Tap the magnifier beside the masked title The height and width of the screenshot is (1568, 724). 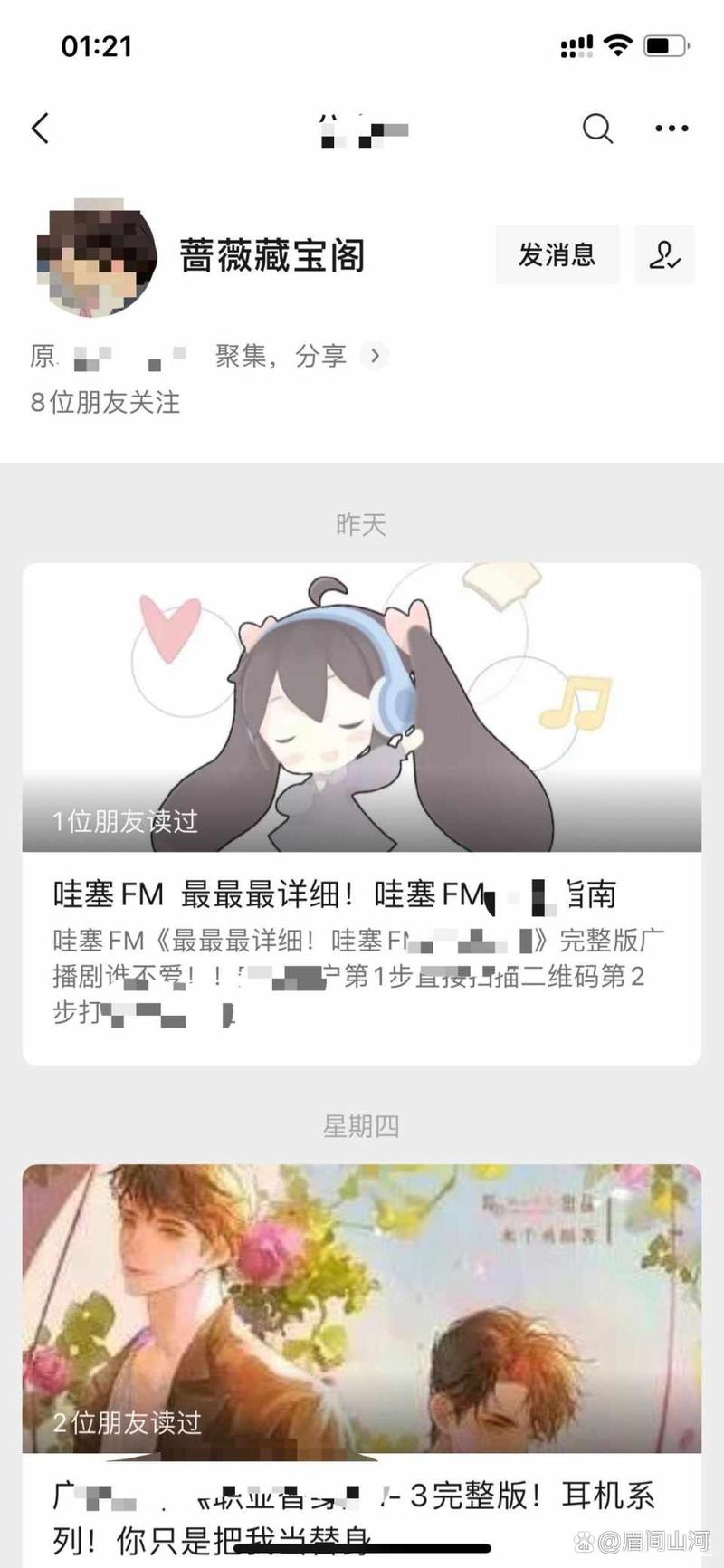click(596, 128)
